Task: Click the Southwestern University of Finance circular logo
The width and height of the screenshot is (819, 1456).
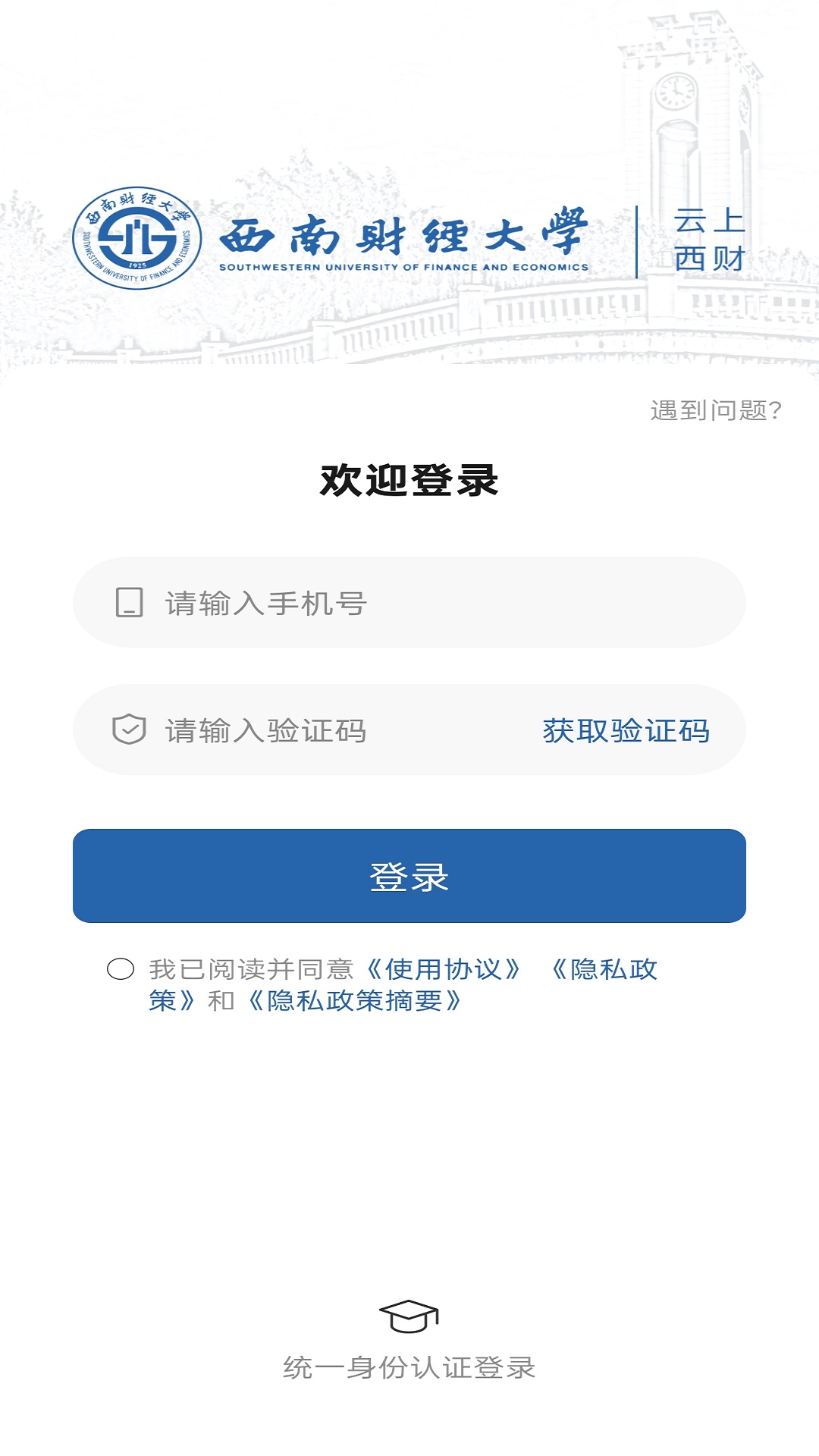Action: point(138,235)
